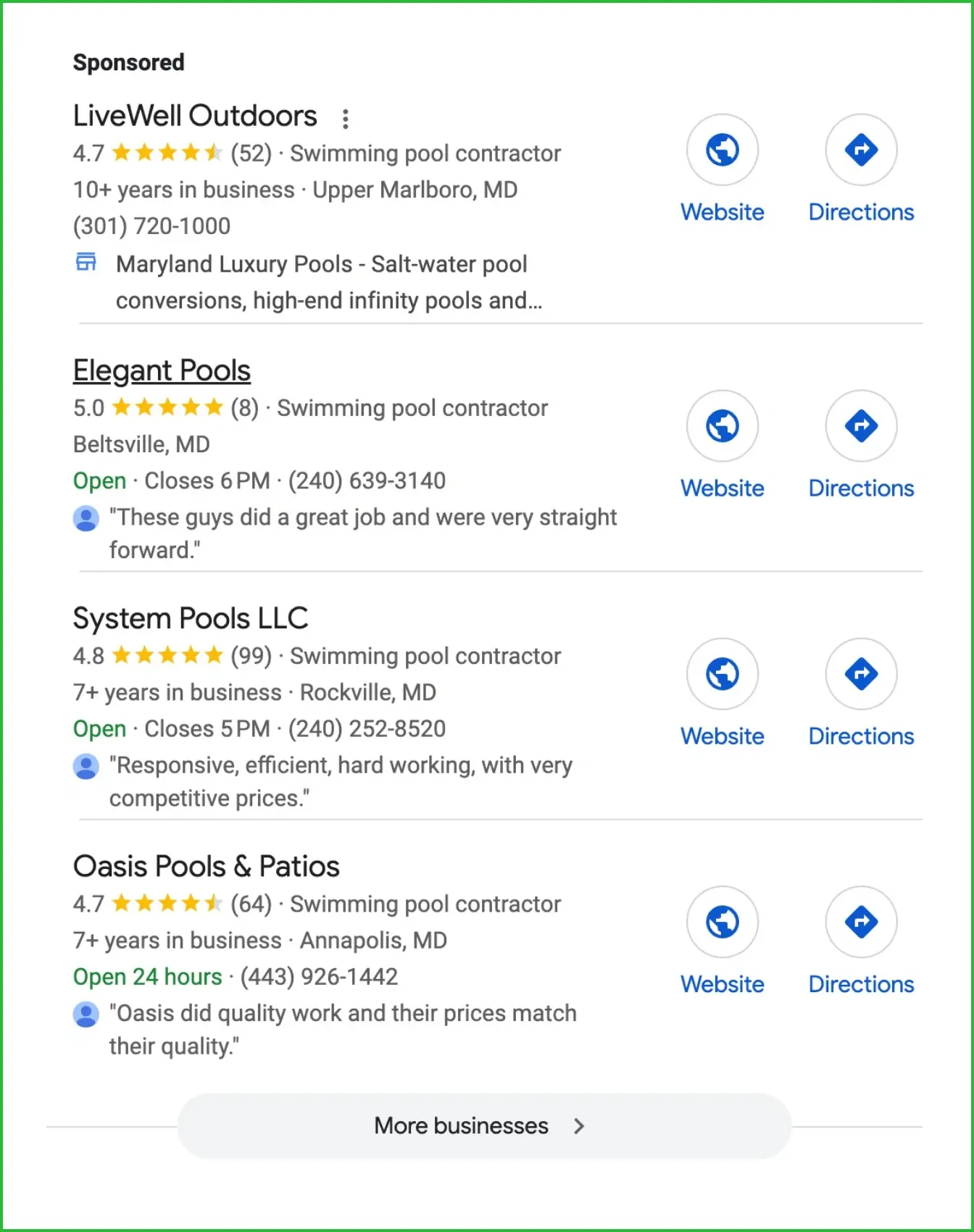The image size is (974, 1232).
Task: Click the Website globe icon for LiveWell Outdoors
Action: coord(722,149)
